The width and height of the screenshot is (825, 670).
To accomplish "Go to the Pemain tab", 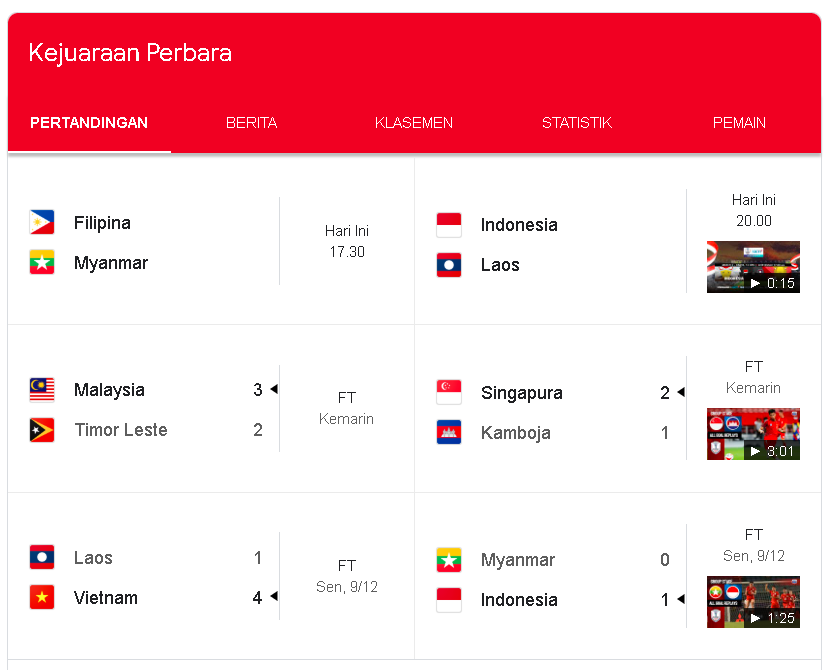I will pos(739,123).
